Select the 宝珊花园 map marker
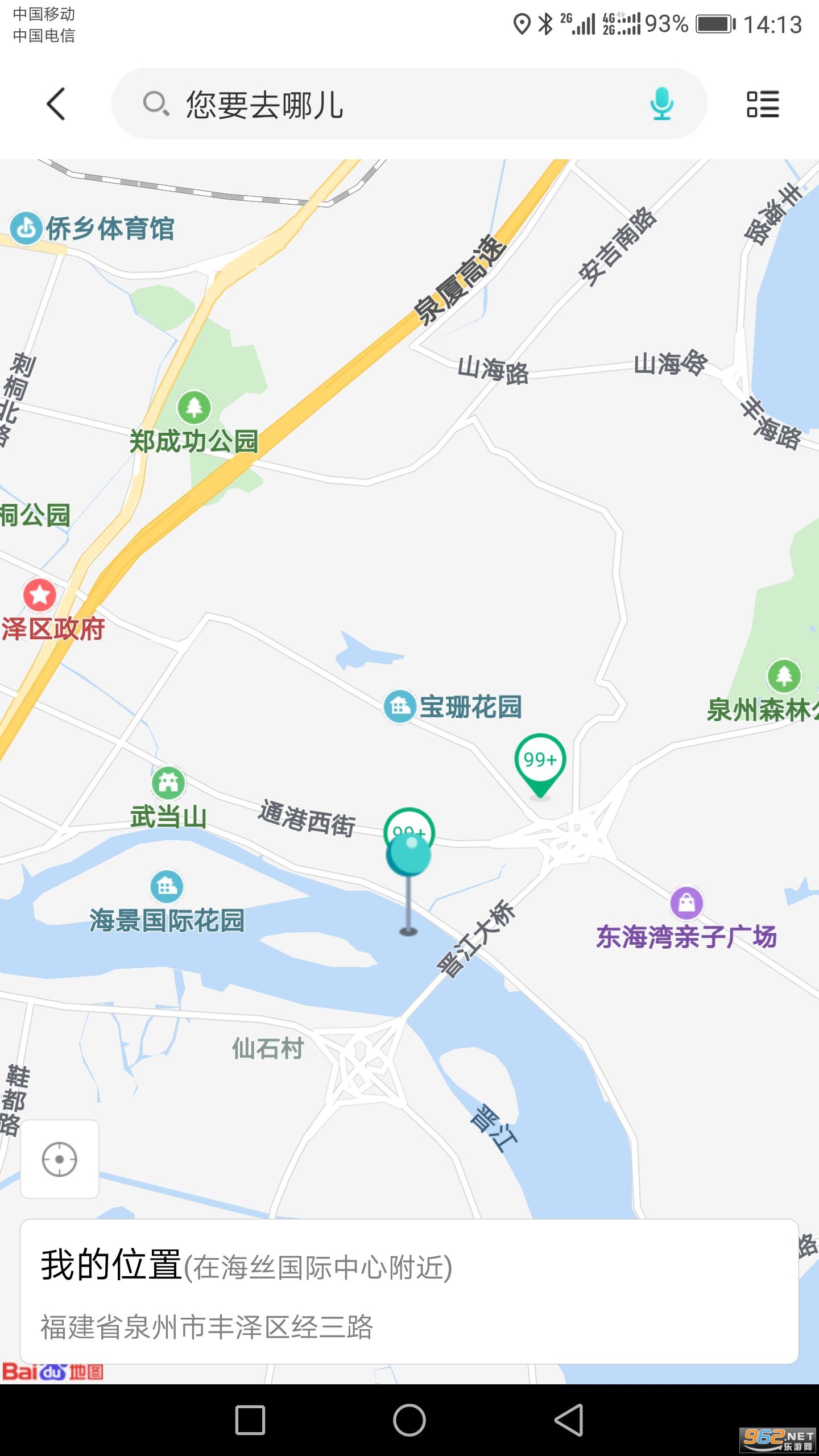Viewport: 819px width, 1456px height. (x=400, y=706)
